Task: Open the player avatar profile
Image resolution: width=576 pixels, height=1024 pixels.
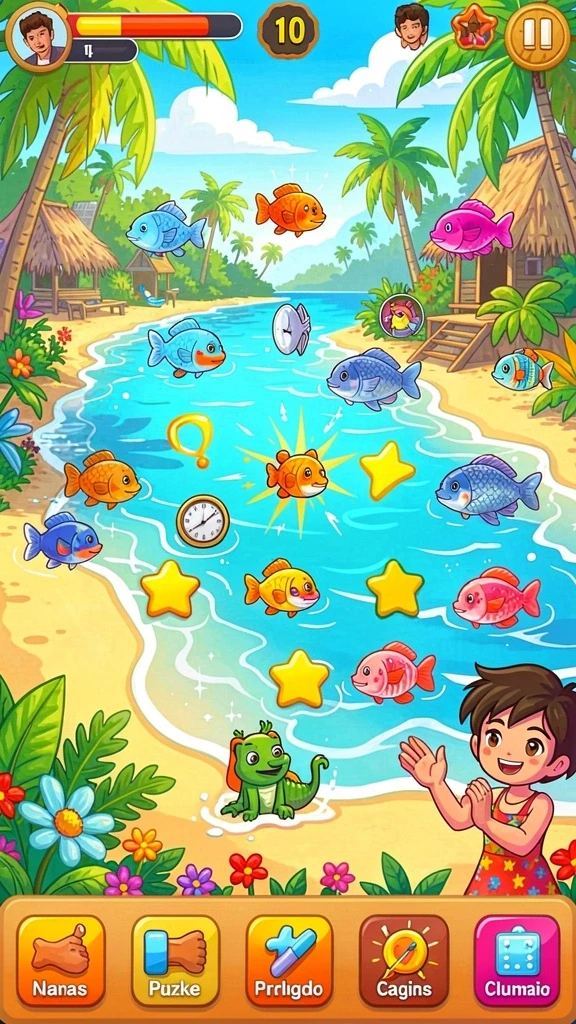Action: [39, 36]
